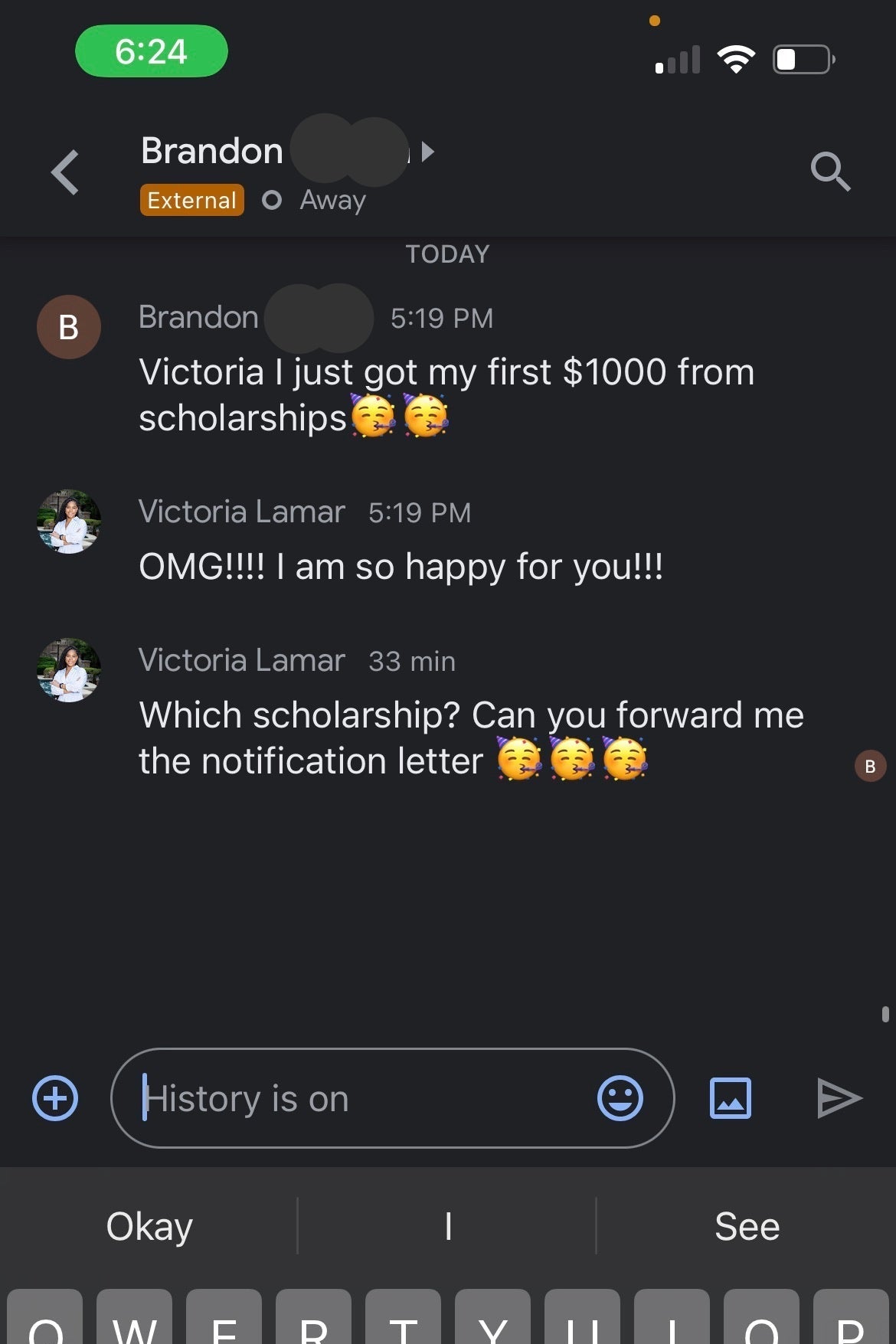This screenshot has width=896, height=1344.
Task: Send the message
Action: pos(839,1098)
